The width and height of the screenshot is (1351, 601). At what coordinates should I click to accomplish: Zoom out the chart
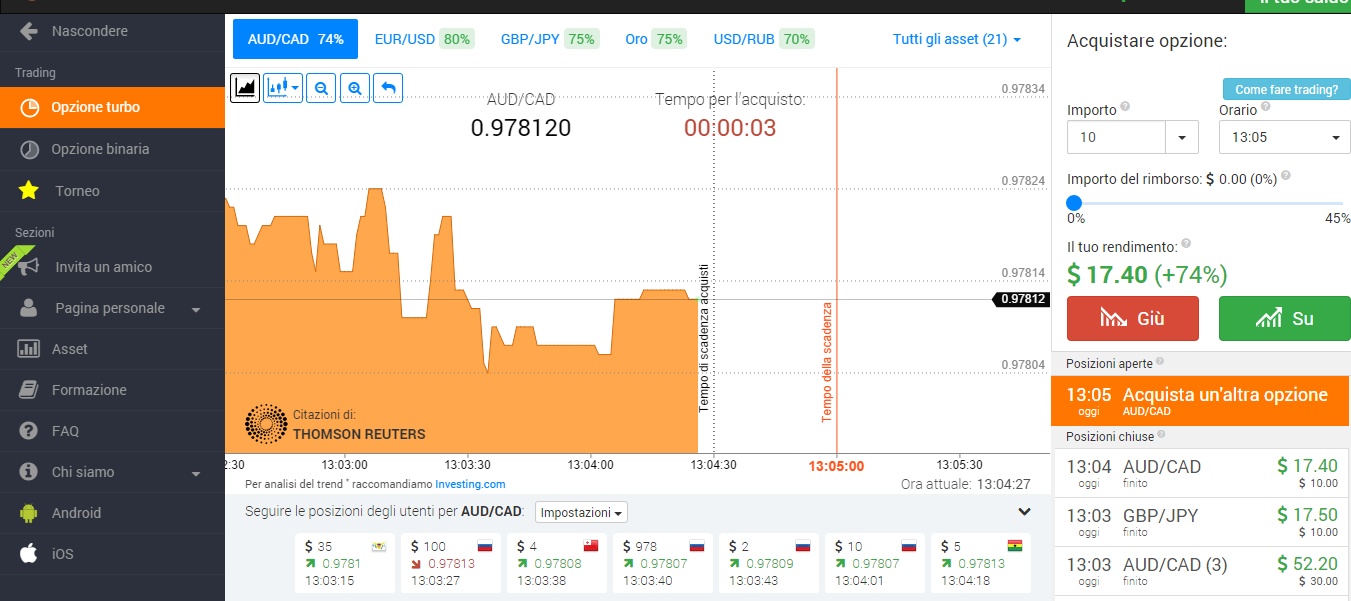tap(321, 88)
